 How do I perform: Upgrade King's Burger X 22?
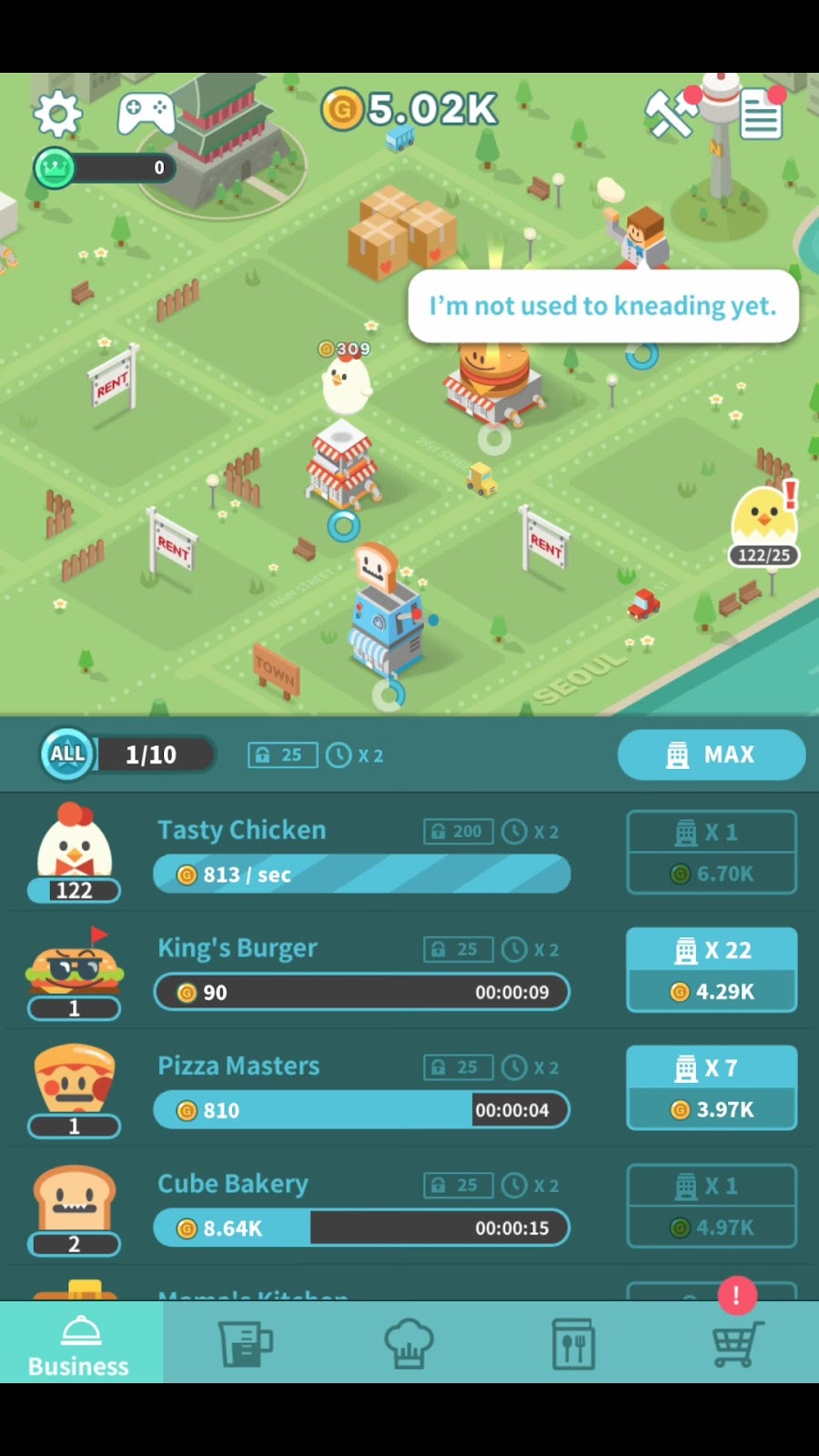(x=711, y=970)
